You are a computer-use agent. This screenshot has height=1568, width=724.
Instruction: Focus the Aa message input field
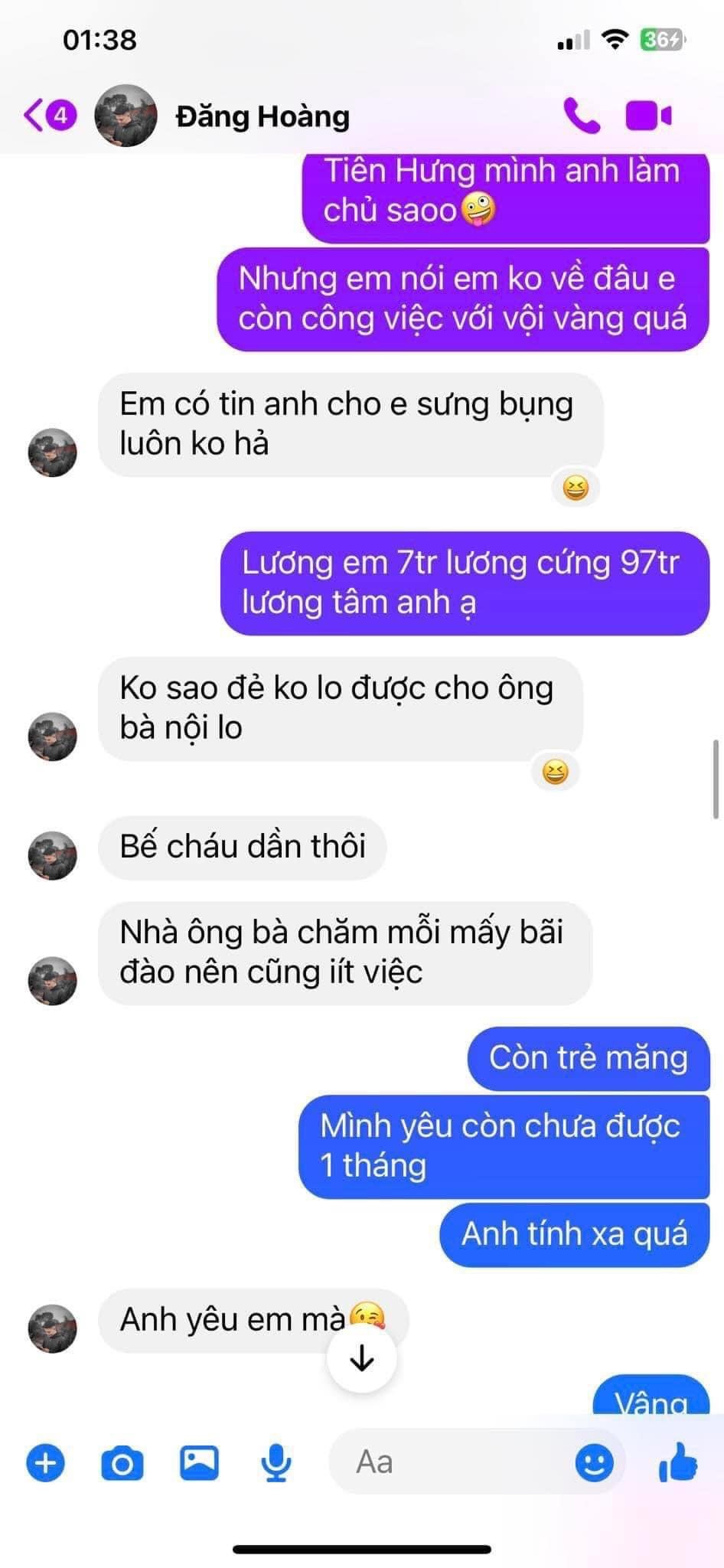pos(452,1462)
